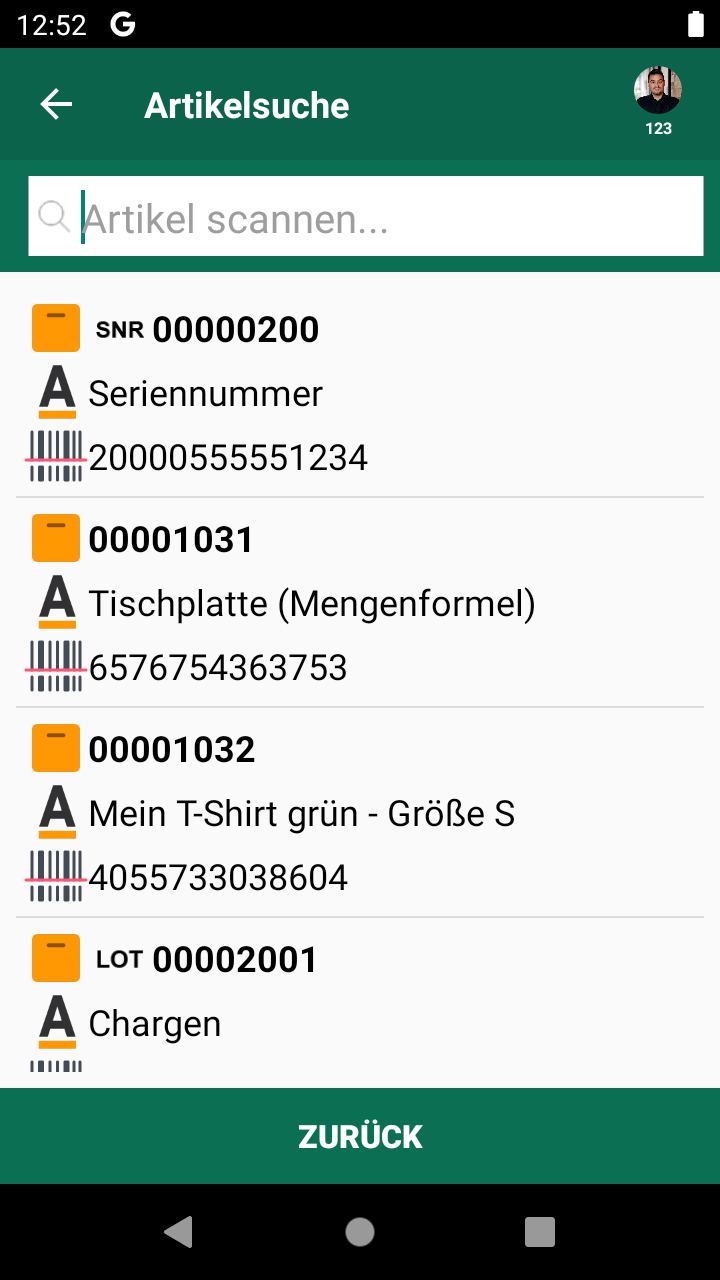Open recent apps from navigation bar
720x1280 pixels.
540,1232
